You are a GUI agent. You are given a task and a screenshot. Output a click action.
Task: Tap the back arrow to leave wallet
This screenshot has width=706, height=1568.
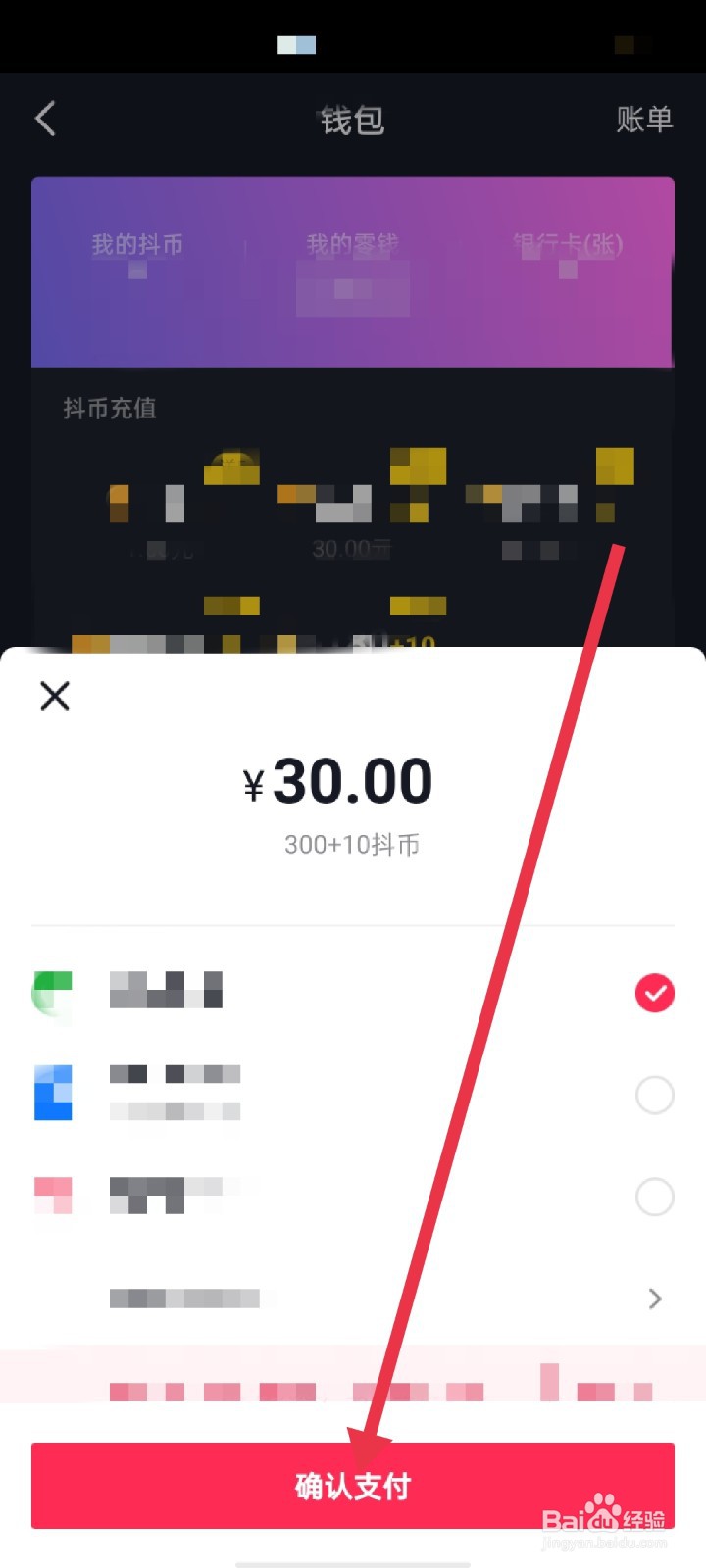pyautogui.click(x=44, y=118)
